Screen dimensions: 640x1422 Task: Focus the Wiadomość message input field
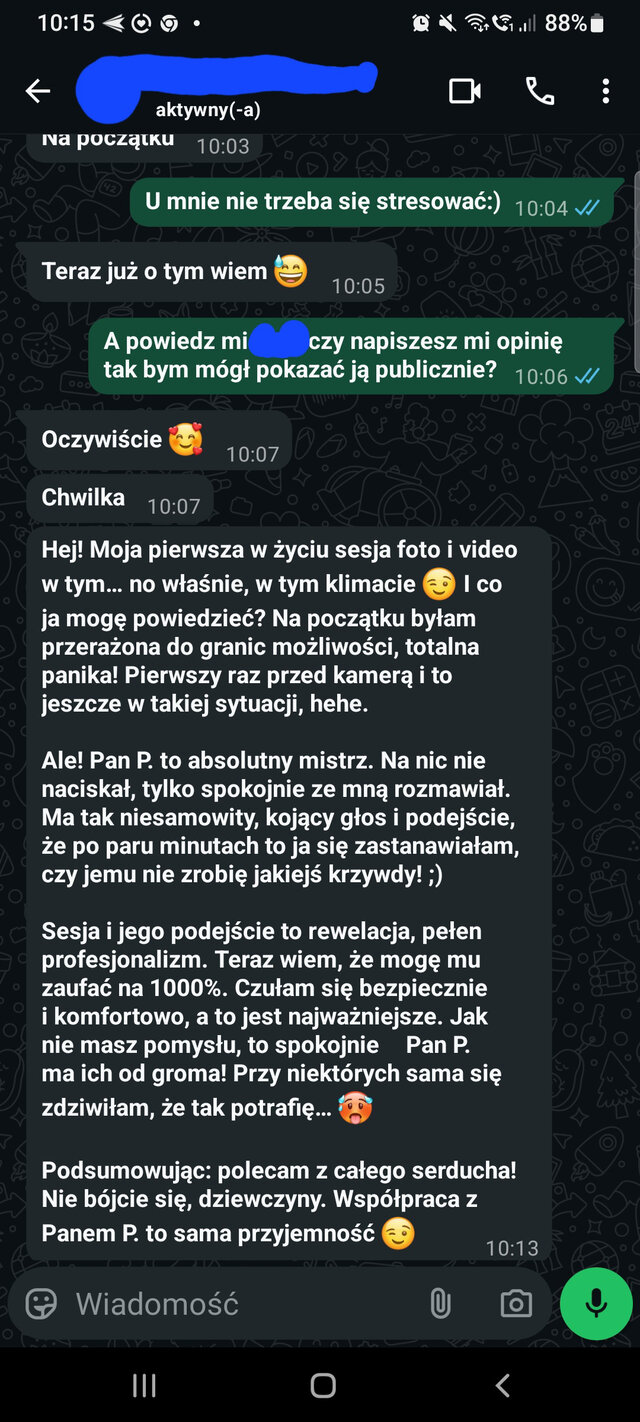[x=240, y=1303]
